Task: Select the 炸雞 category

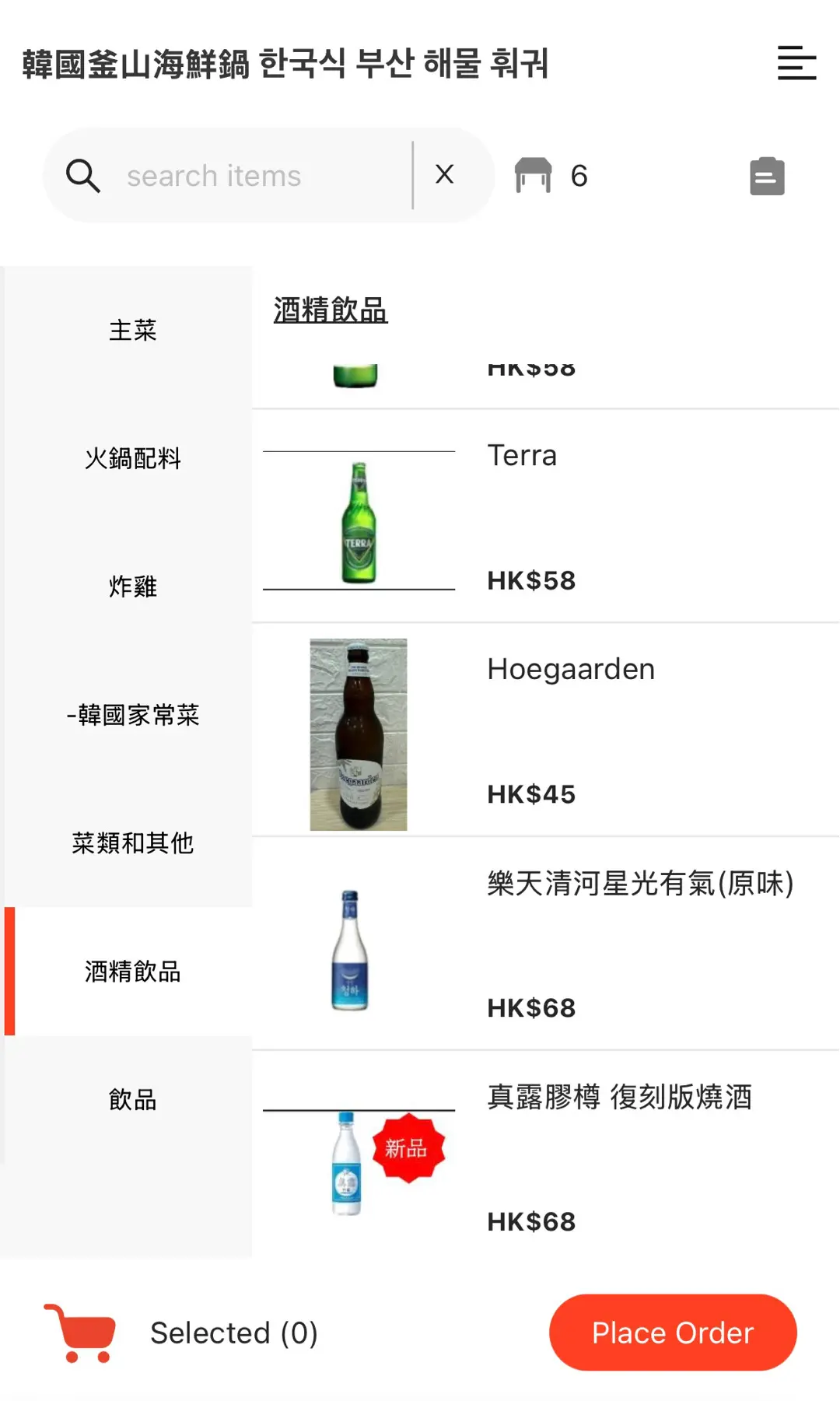Action: [x=132, y=587]
